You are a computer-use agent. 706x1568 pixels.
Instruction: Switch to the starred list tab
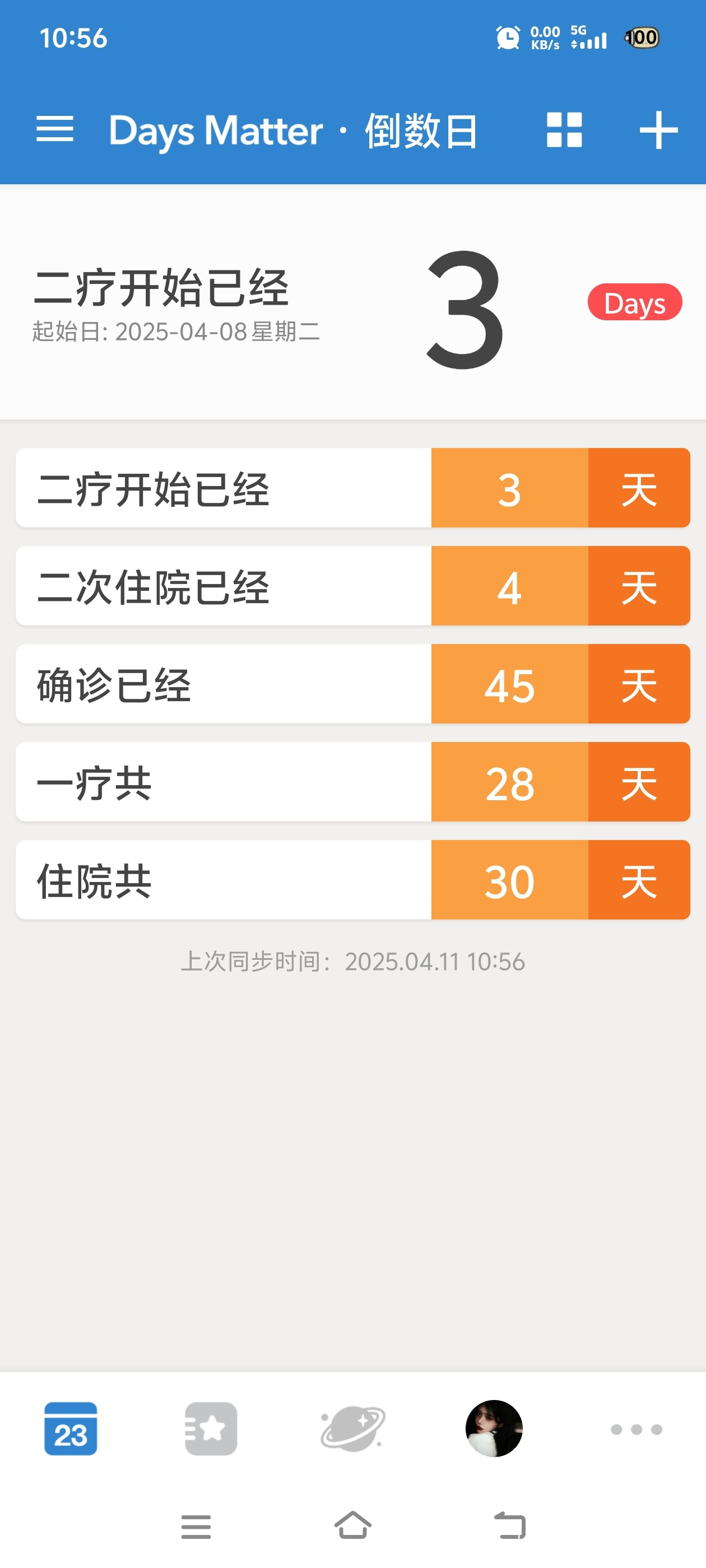click(x=211, y=1428)
